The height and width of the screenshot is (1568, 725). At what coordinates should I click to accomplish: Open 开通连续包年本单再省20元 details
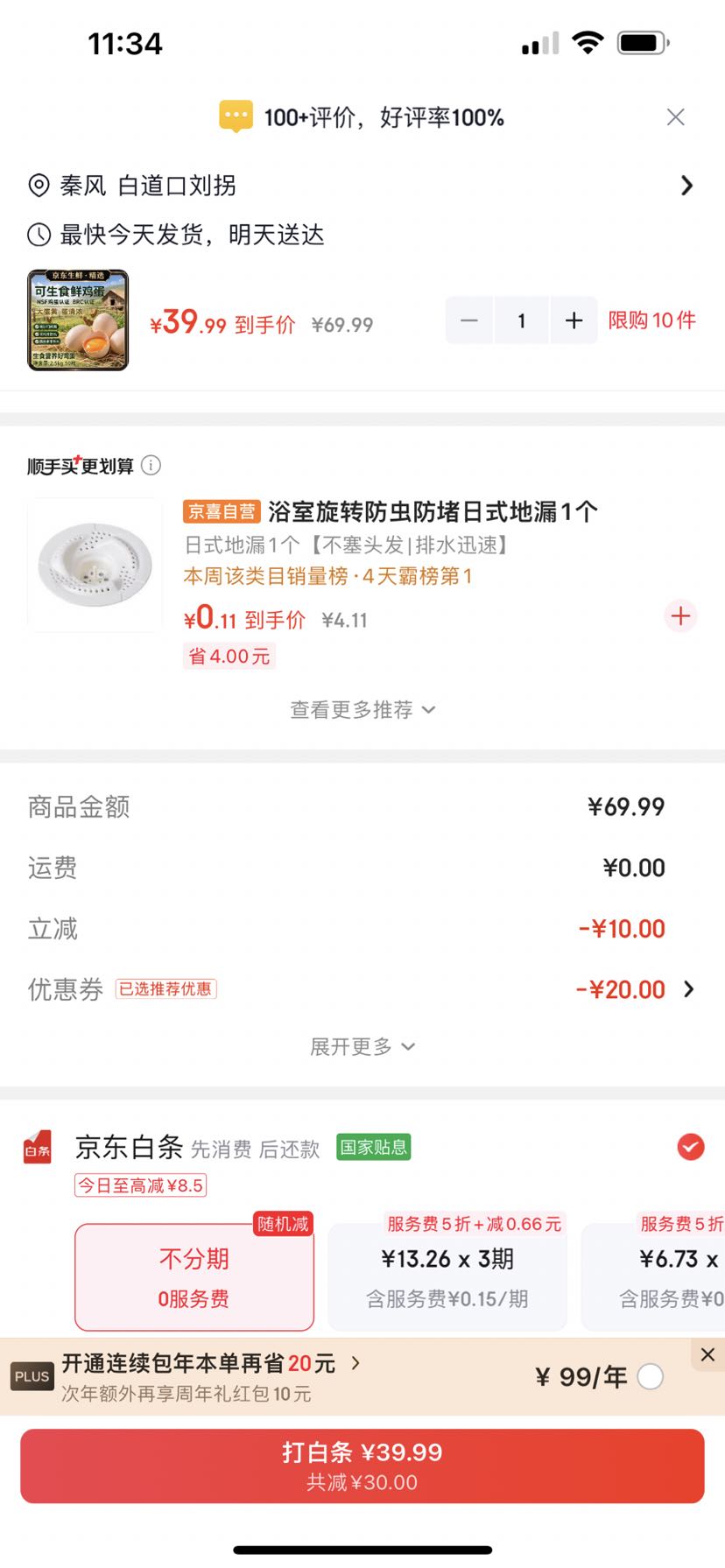tap(210, 1364)
